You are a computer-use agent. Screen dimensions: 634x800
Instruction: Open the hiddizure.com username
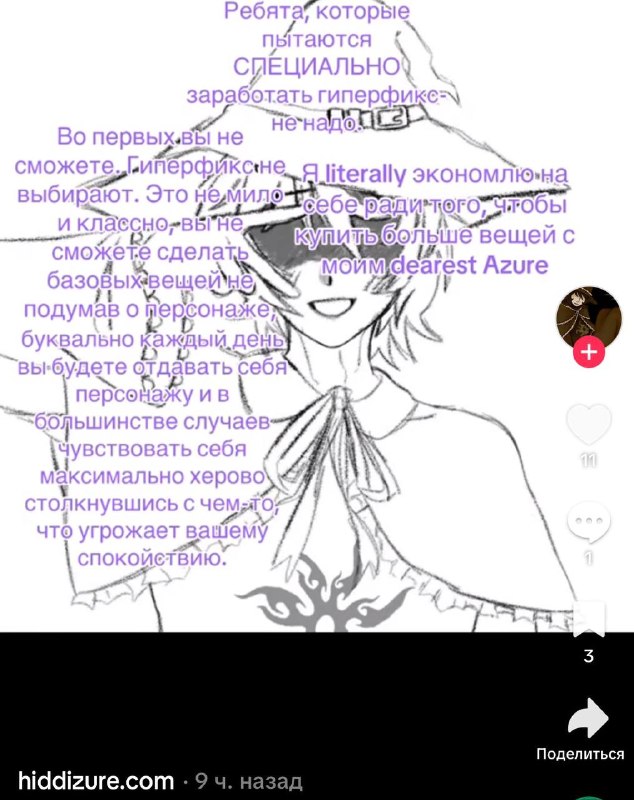pos(96,781)
